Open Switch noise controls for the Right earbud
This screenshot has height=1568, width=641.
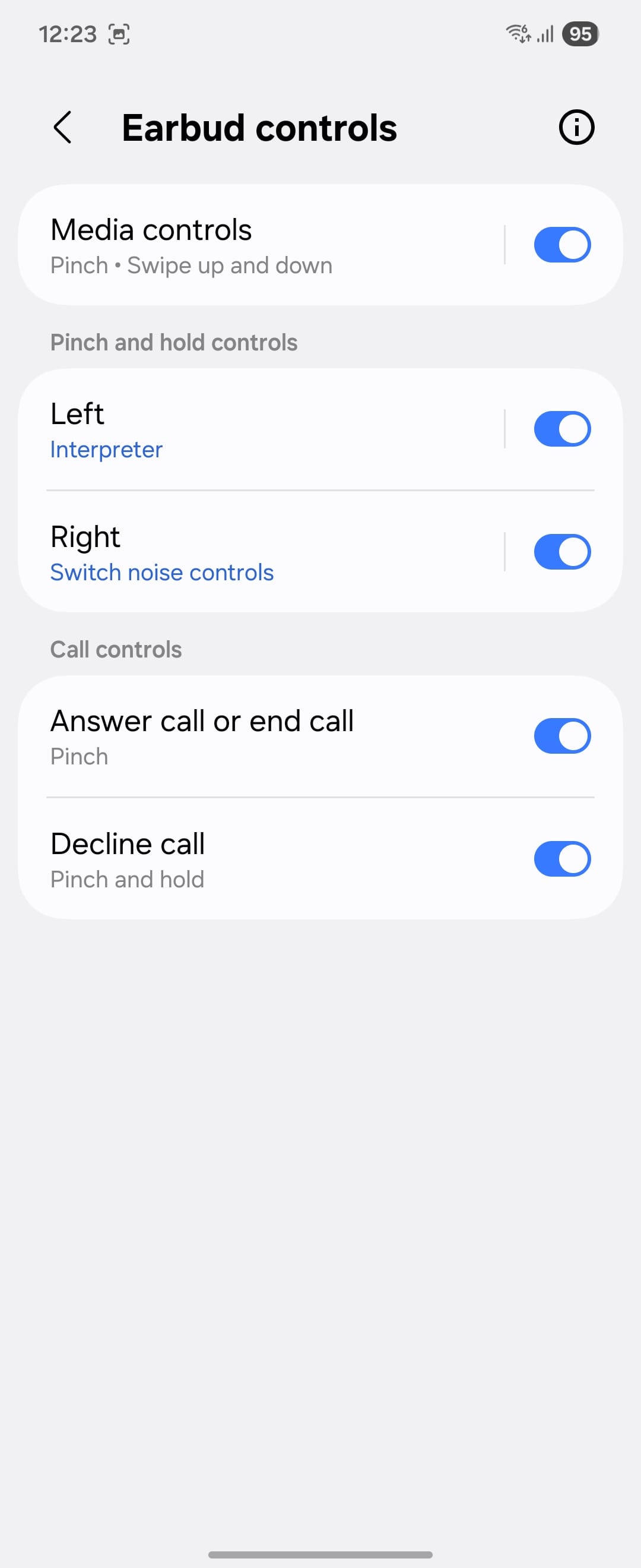(x=162, y=572)
